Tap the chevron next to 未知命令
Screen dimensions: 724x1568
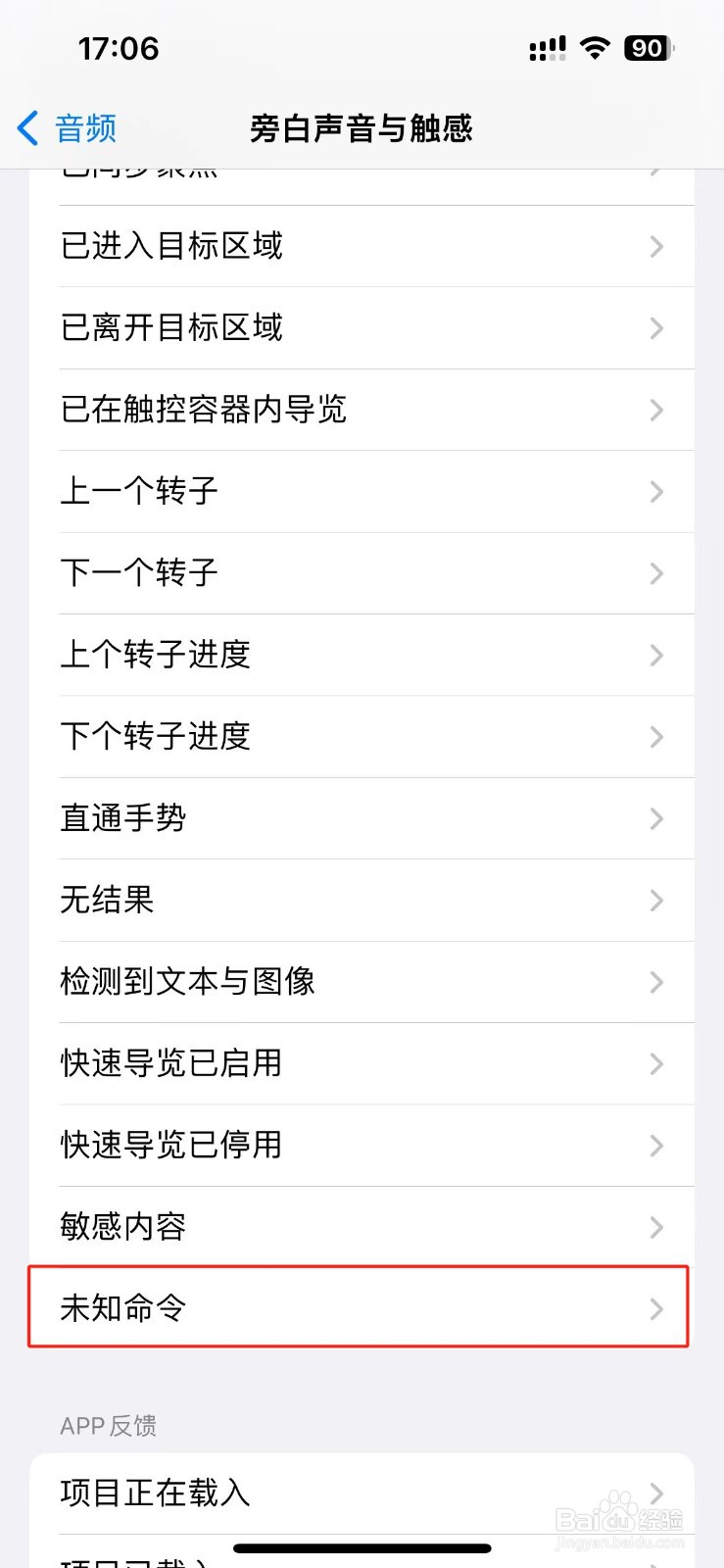[655, 1308]
